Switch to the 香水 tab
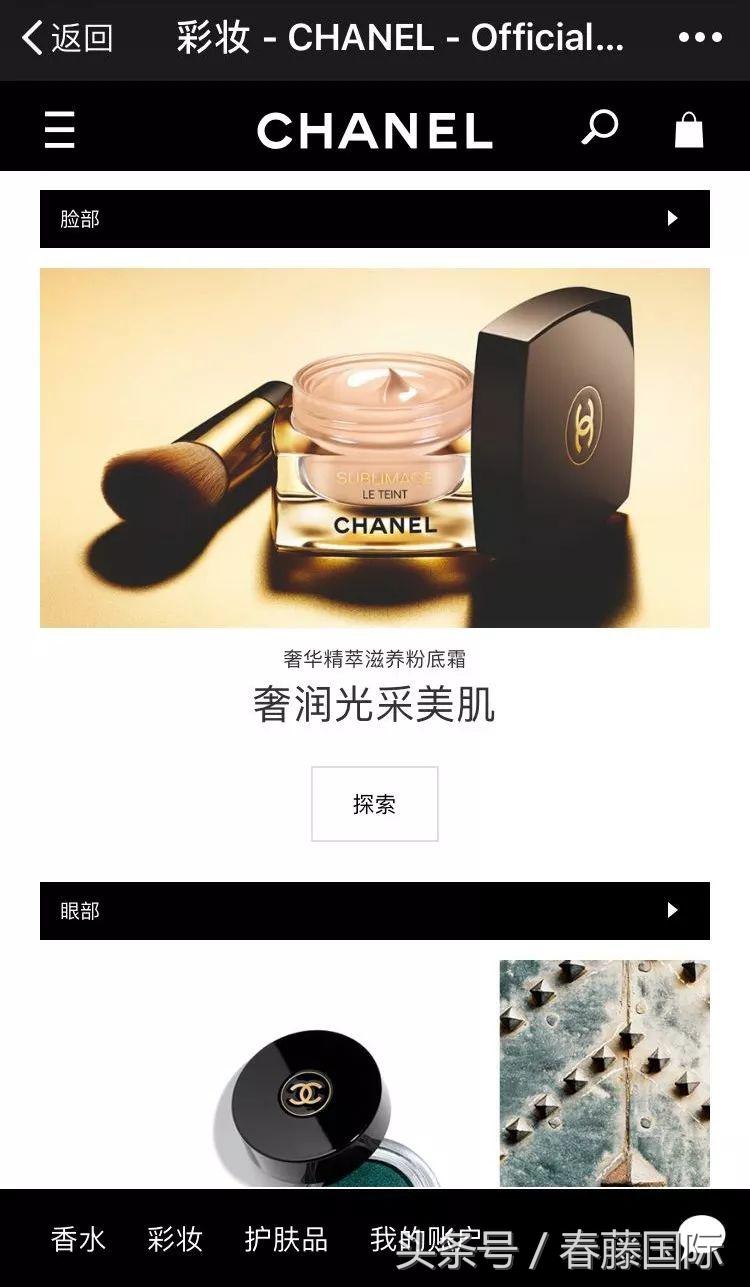Image resolution: width=750 pixels, height=1287 pixels. click(x=78, y=1240)
